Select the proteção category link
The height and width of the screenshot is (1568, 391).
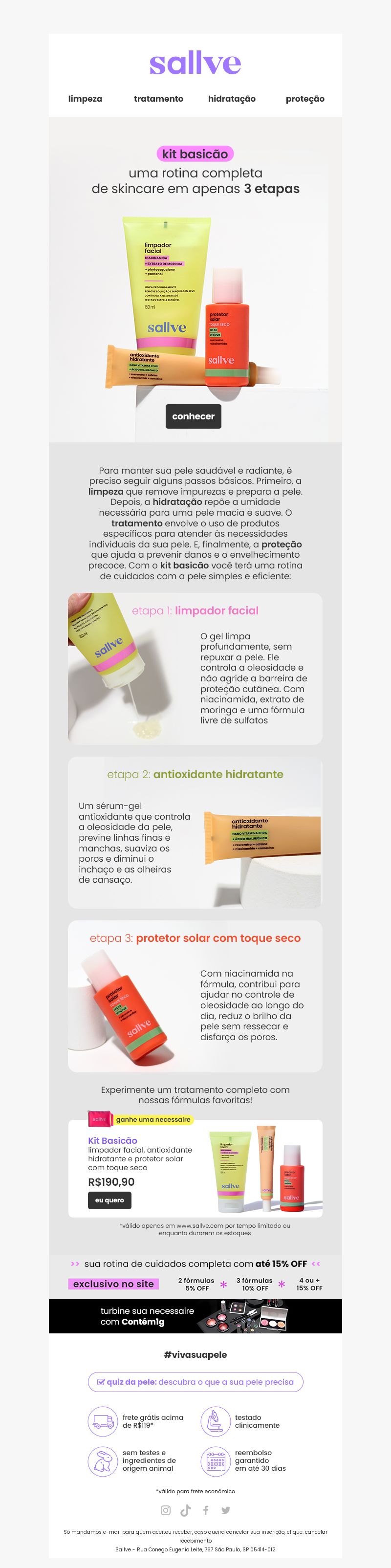tap(304, 99)
